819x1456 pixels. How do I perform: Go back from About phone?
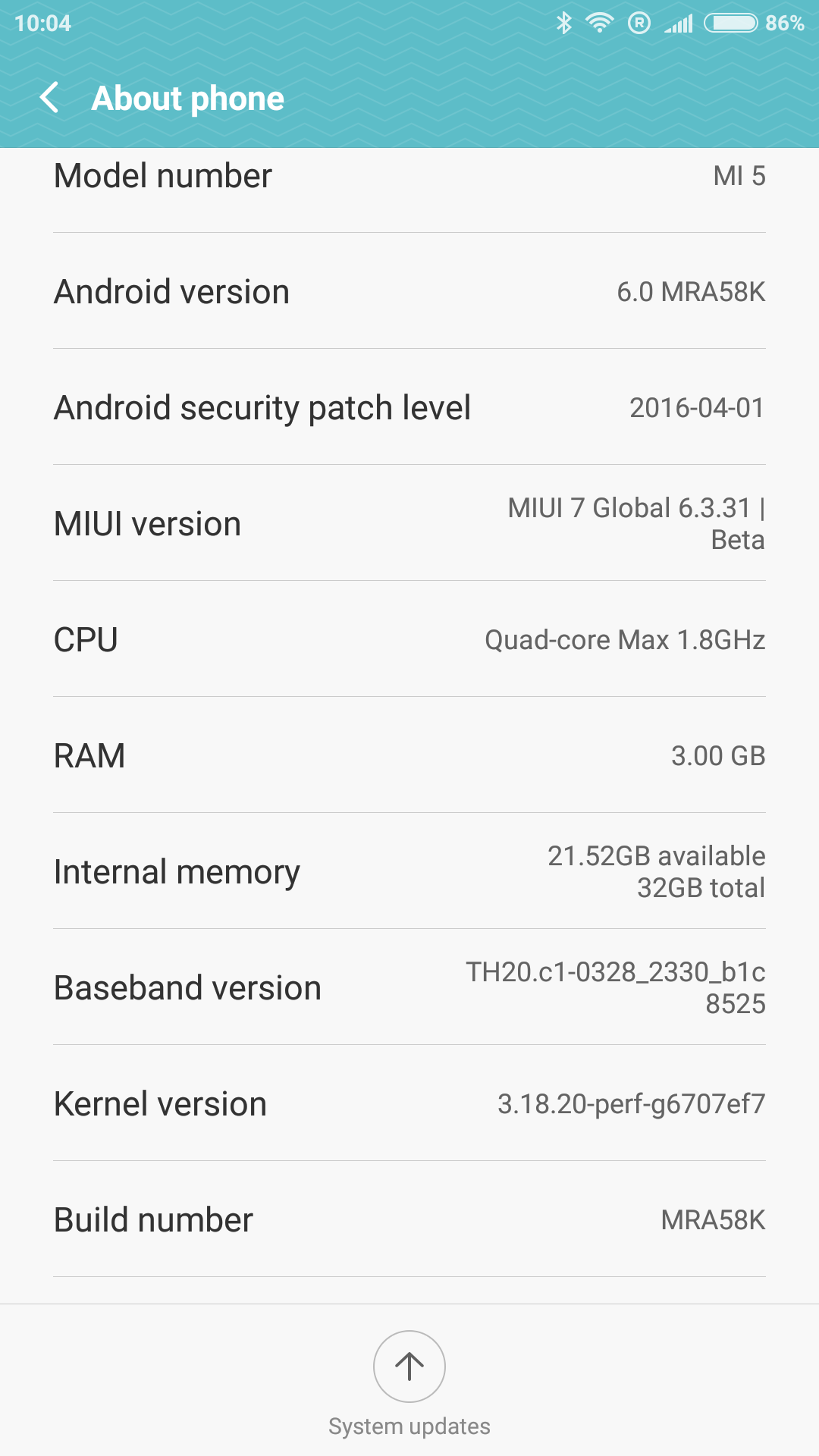[50, 98]
